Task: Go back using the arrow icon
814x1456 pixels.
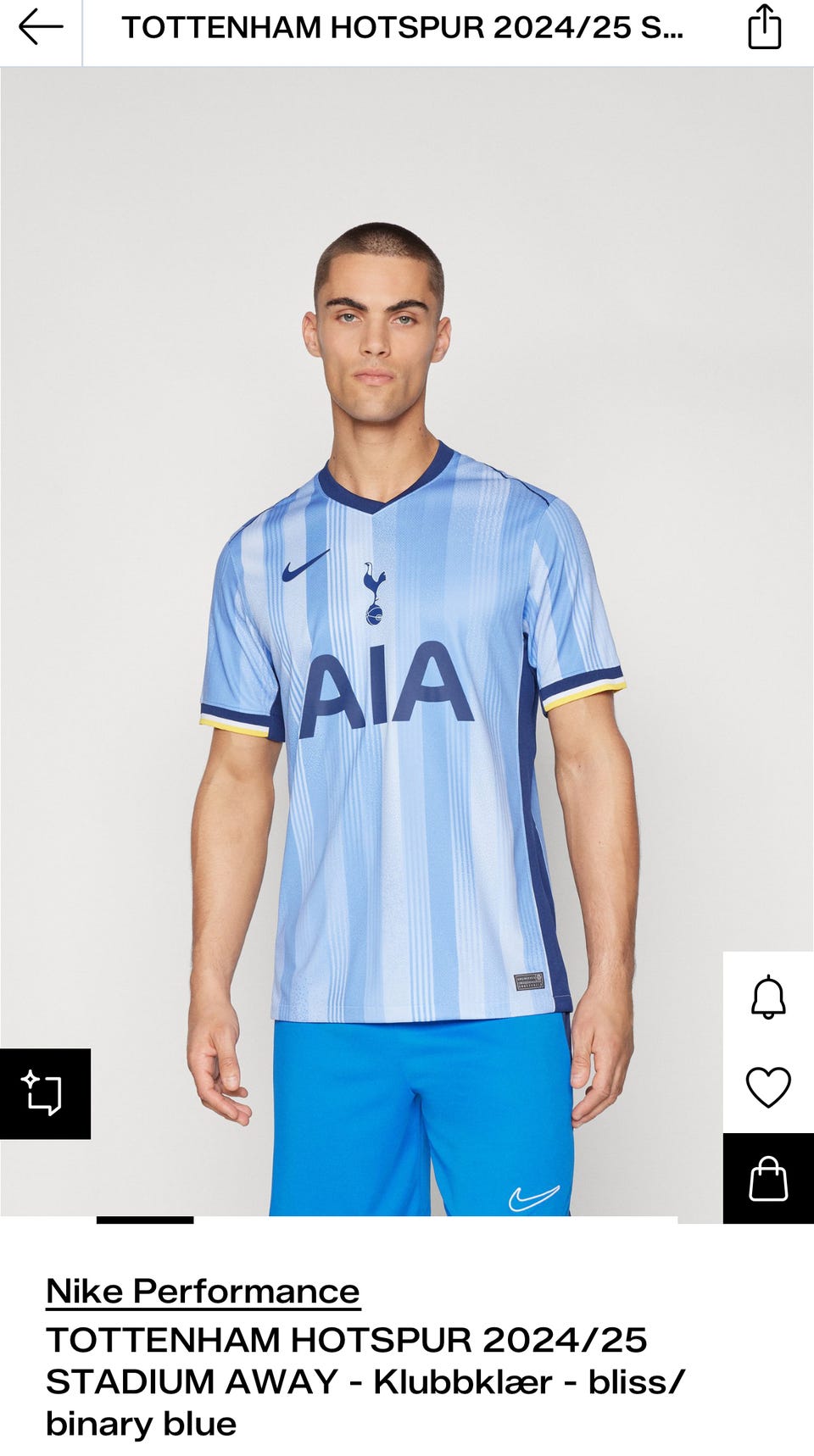Action: pos(41,28)
